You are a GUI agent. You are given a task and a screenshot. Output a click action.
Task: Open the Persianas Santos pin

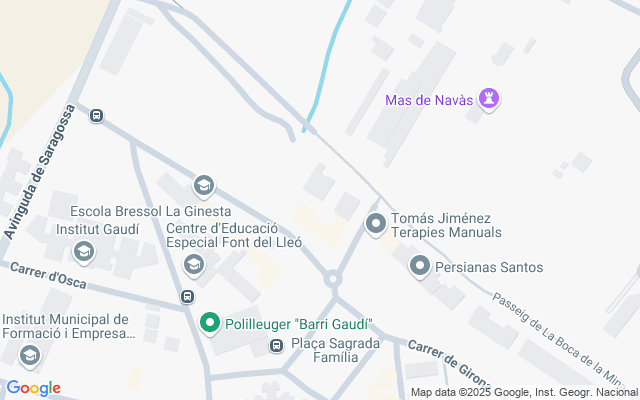(x=420, y=266)
